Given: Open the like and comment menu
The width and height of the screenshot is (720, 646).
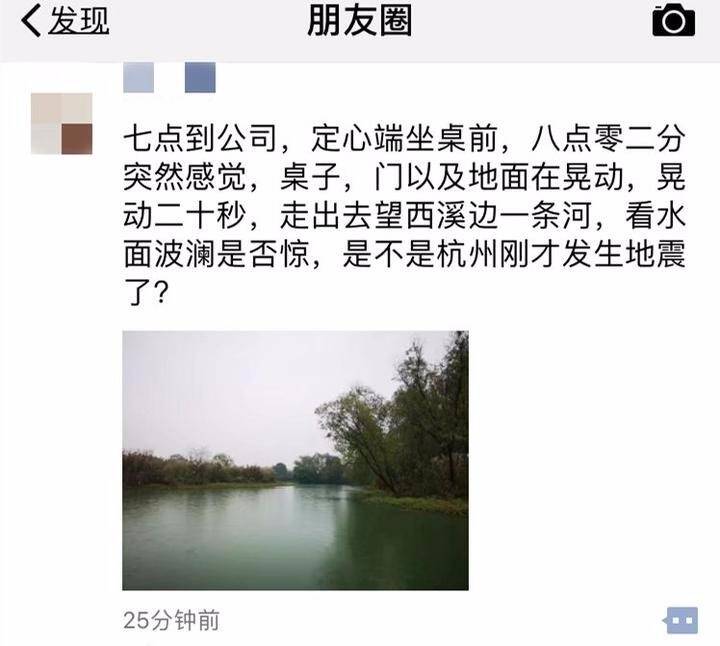Looking at the screenshot, I should click(681, 620).
